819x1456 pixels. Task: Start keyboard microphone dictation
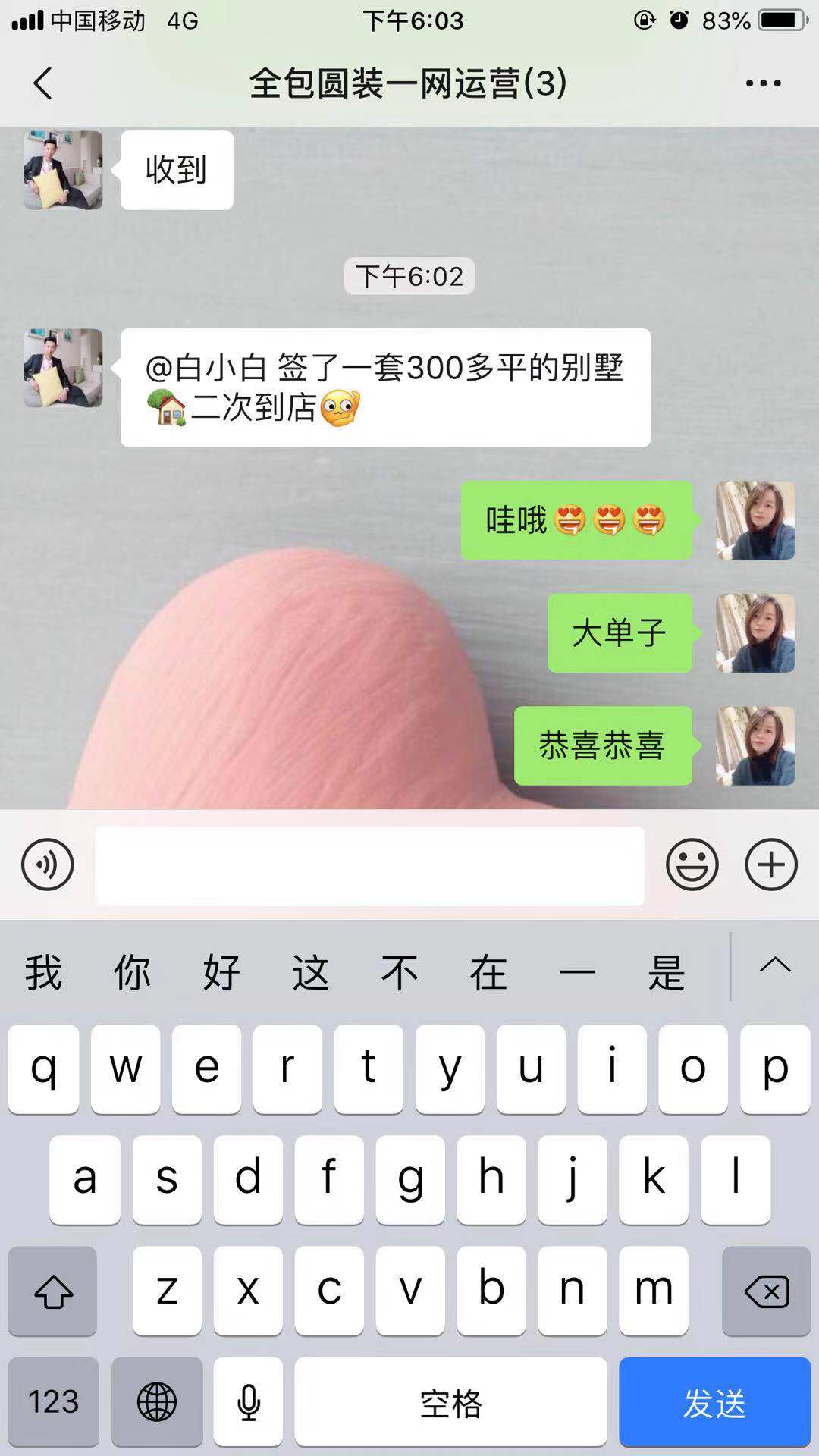248,1402
